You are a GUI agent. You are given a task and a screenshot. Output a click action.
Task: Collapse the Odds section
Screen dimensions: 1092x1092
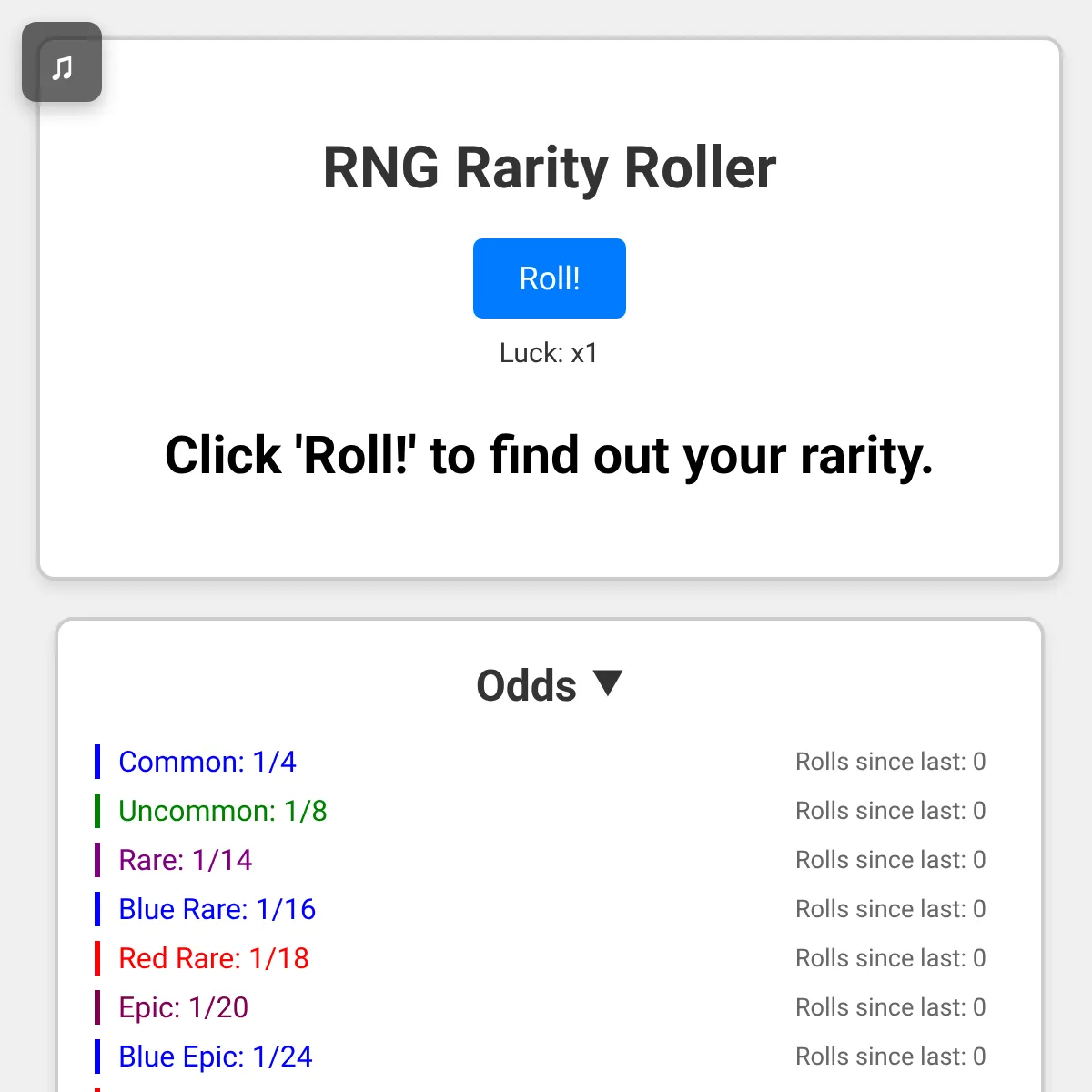tap(550, 685)
